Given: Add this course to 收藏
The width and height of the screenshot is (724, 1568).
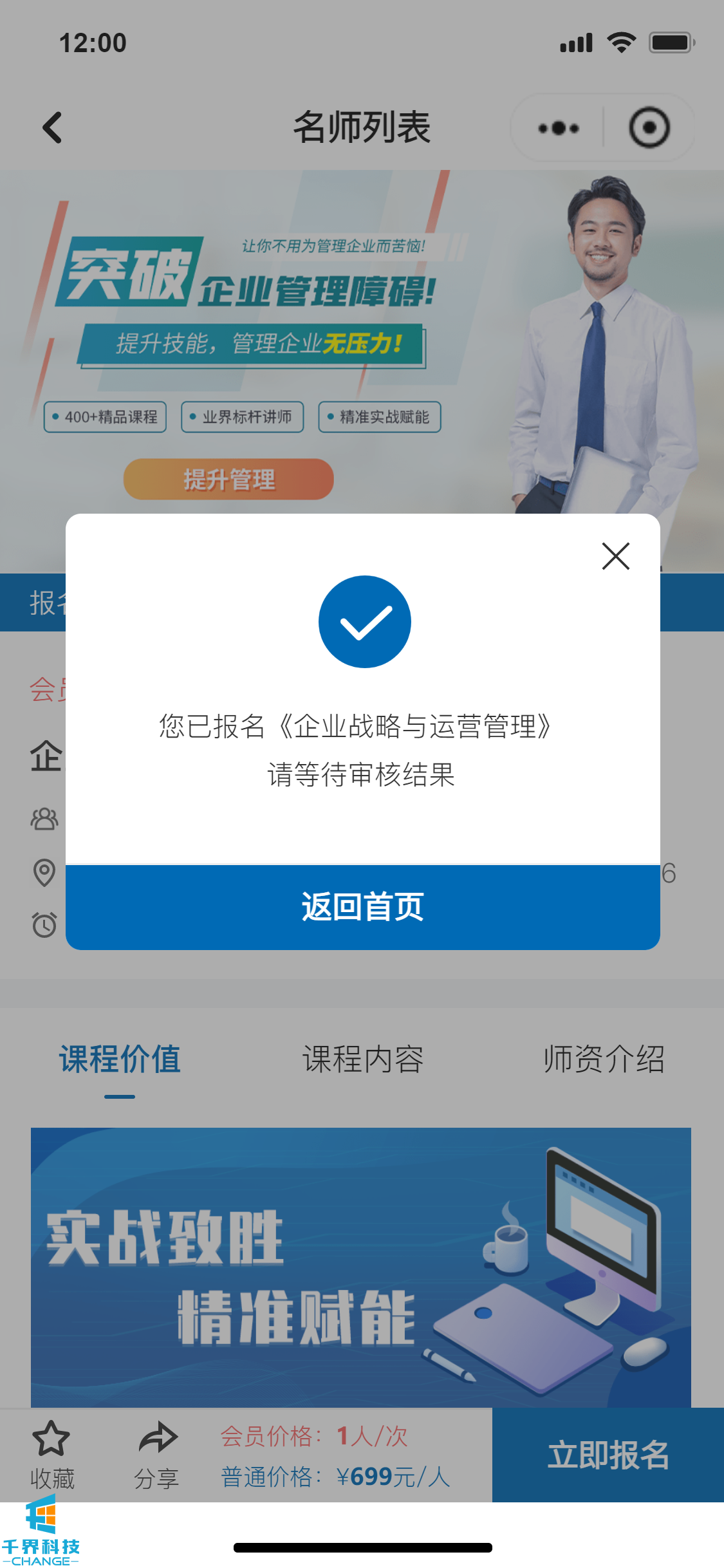Looking at the screenshot, I should pyautogui.click(x=51, y=1456).
